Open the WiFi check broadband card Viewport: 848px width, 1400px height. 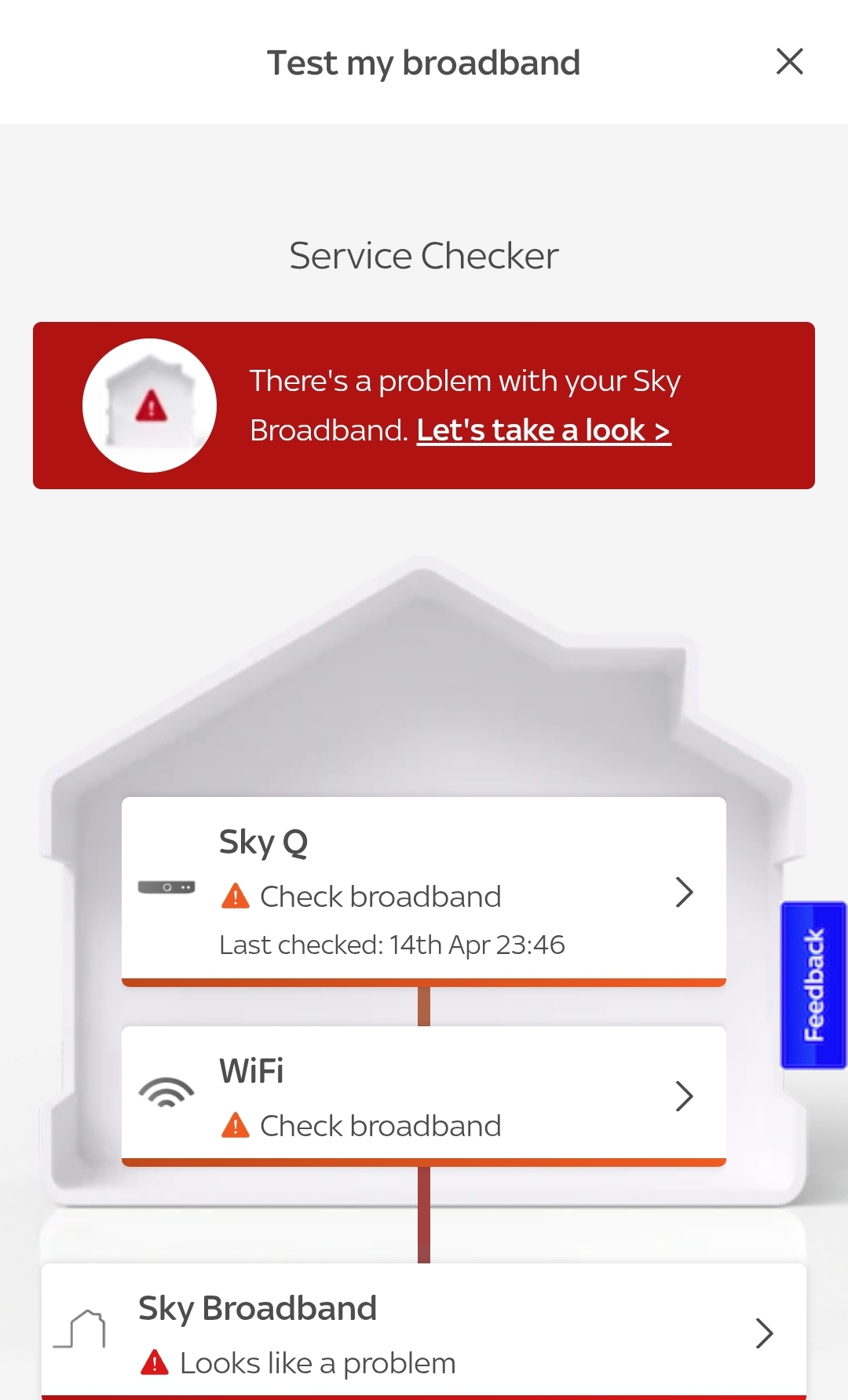[x=423, y=1095]
